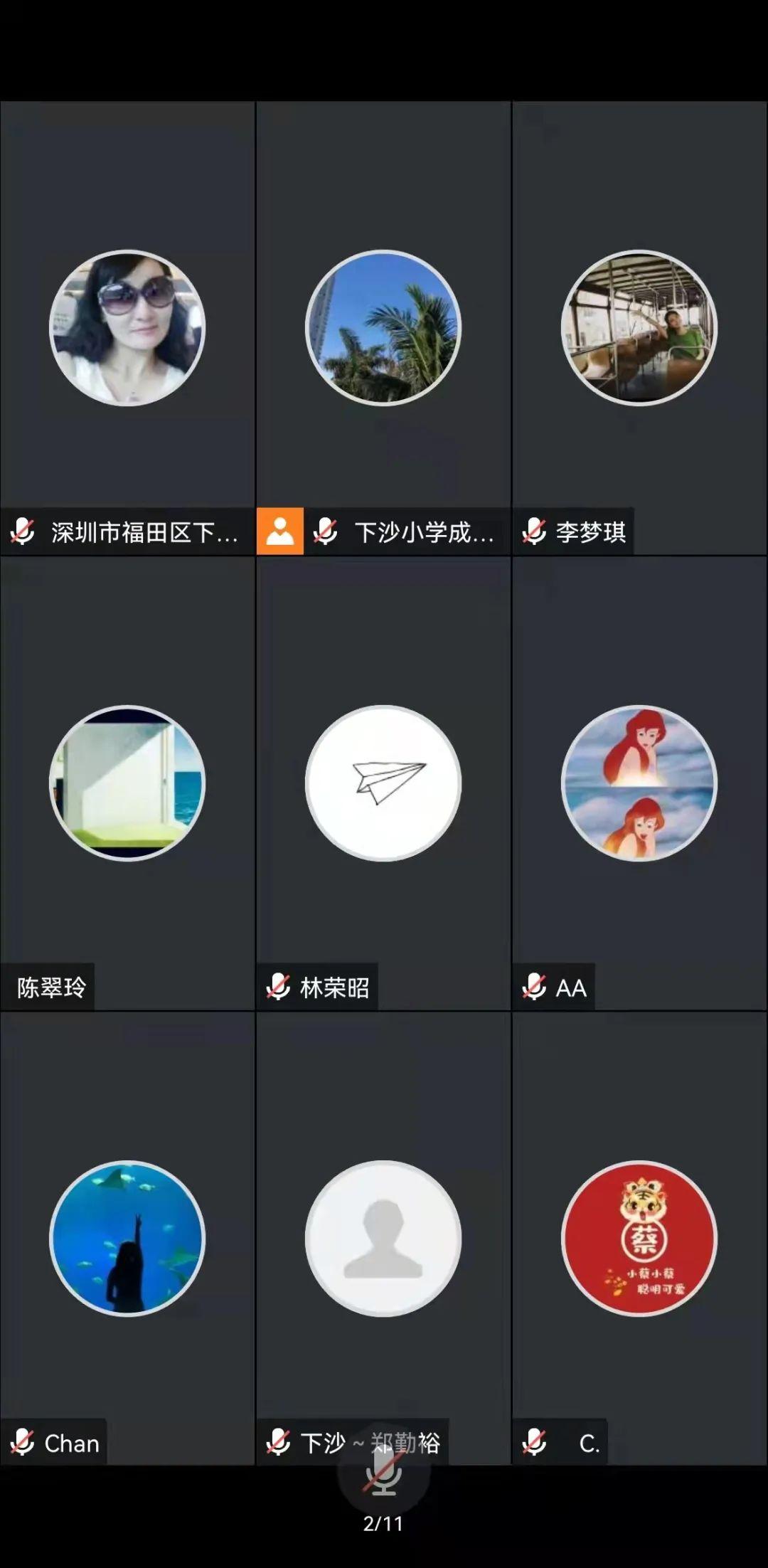Open 陈翠玲's participant tile
Screen dimensions: 768x1568
click(x=127, y=783)
